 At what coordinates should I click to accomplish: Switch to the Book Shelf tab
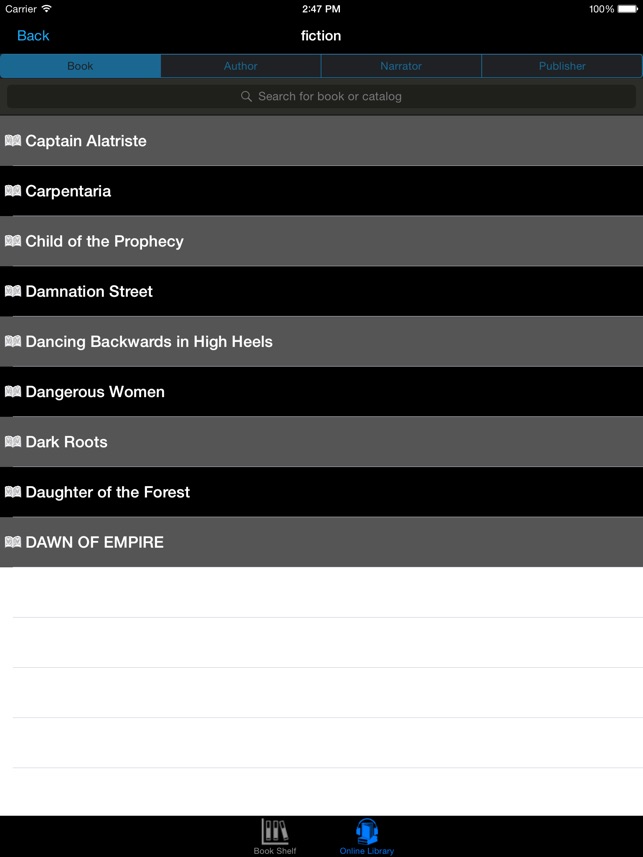pos(275,836)
